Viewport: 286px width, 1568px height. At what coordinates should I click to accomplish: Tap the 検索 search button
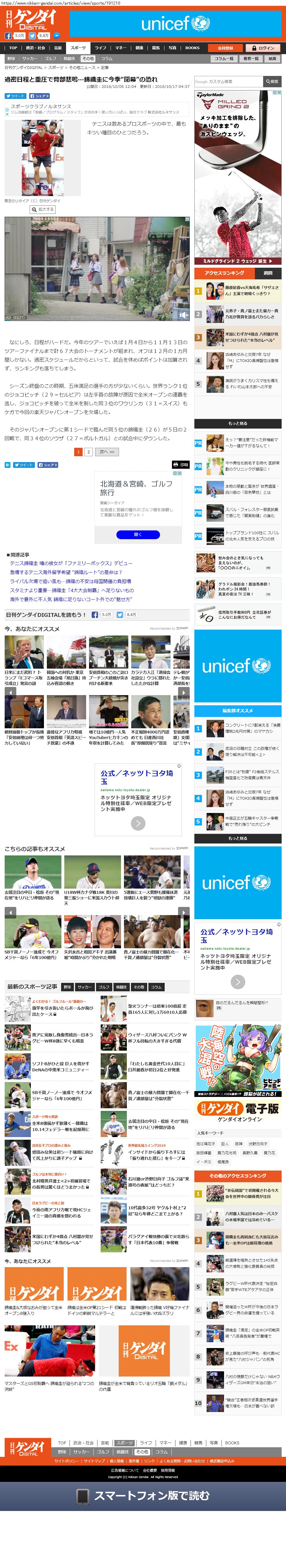271,81
